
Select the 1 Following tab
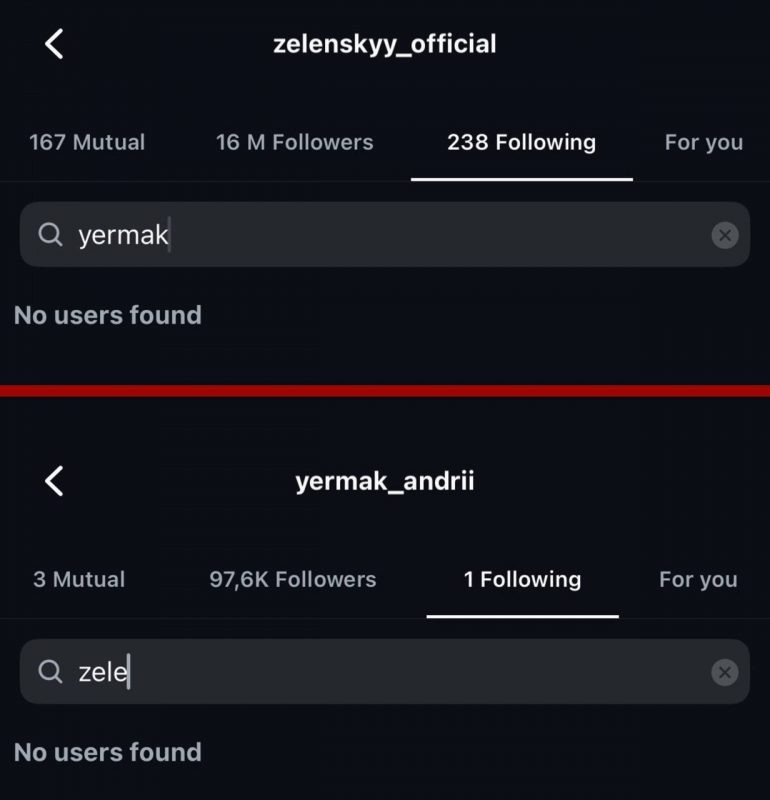[521, 579]
